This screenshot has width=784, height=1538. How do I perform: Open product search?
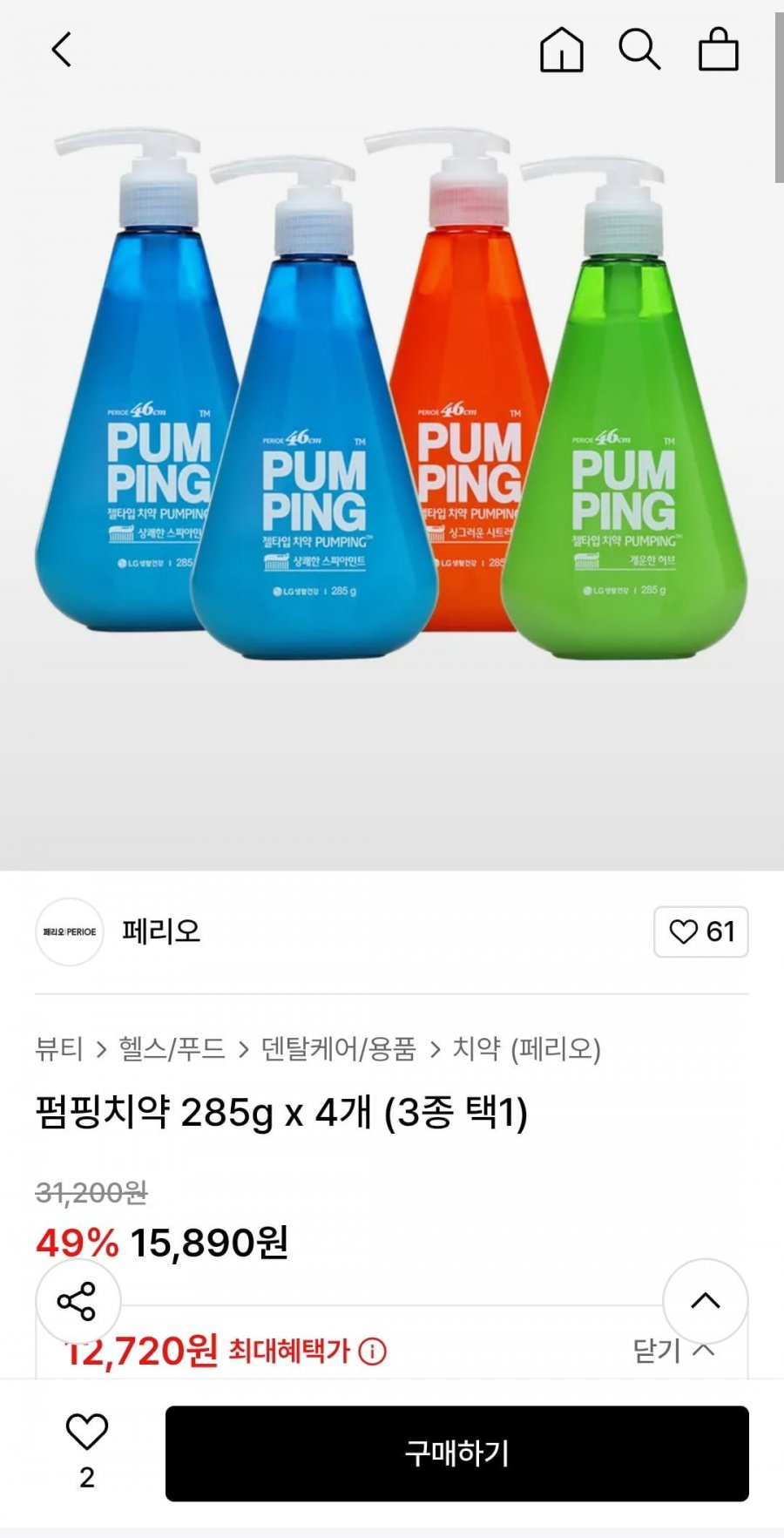(639, 50)
